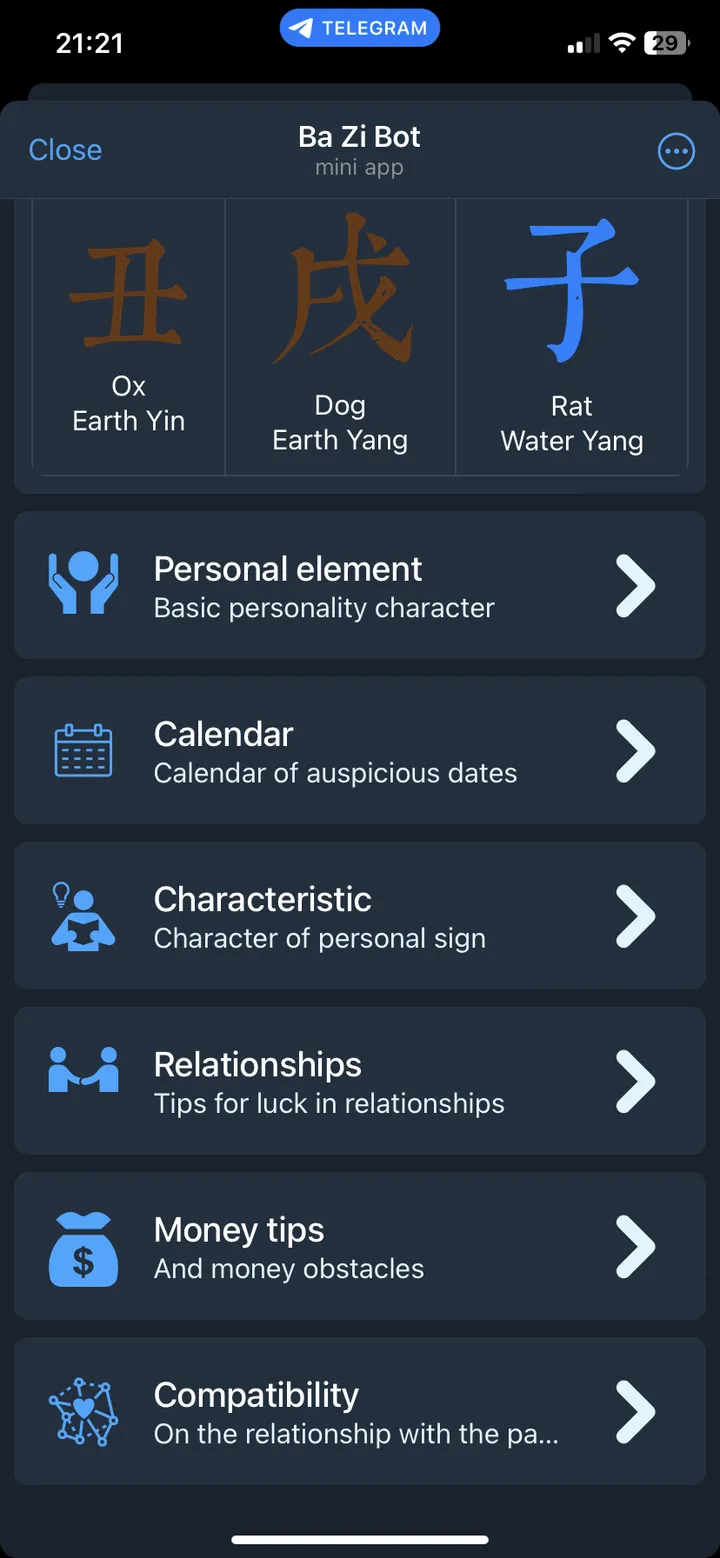This screenshot has width=720, height=1558.
Task: Go to Money tips and obstacles
Action: (x=360, y=1246)
